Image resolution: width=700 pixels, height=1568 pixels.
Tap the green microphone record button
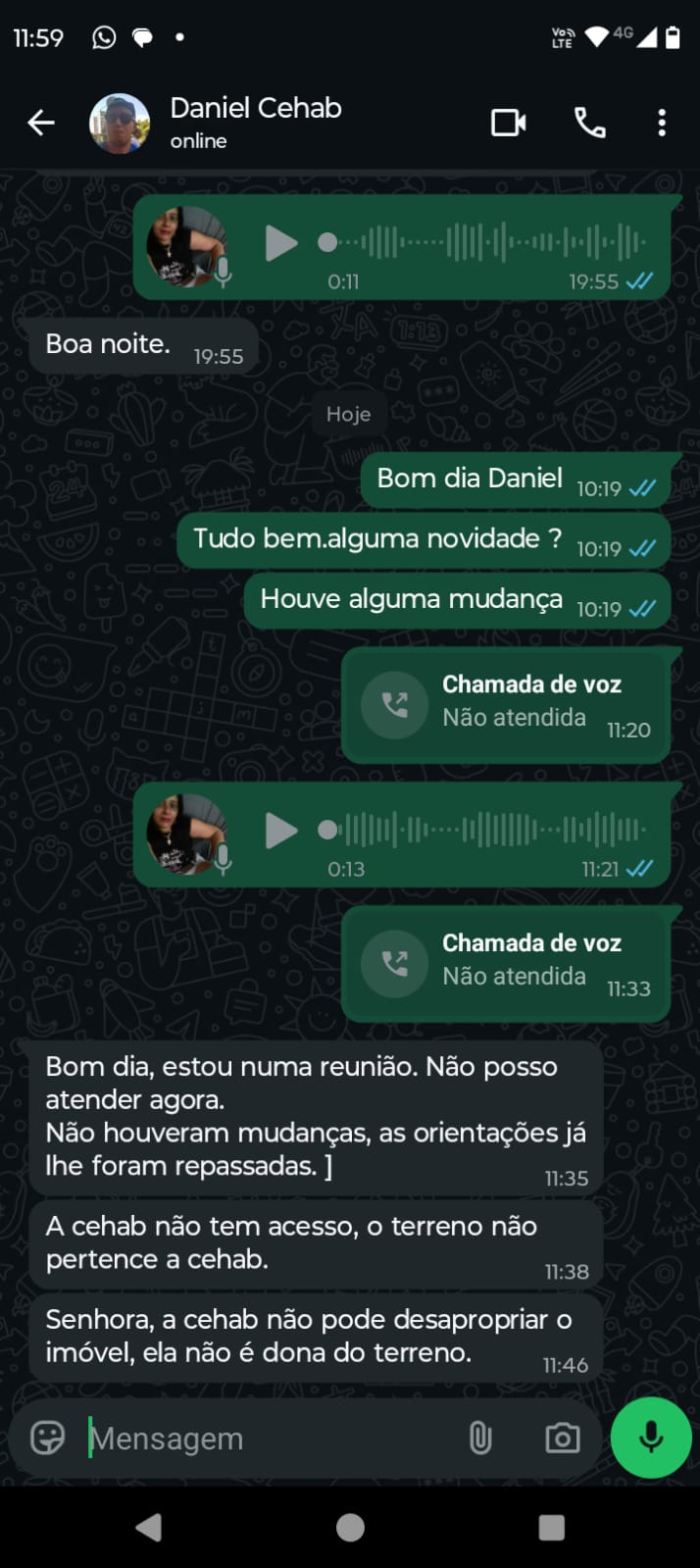[x=650, y=1438]
